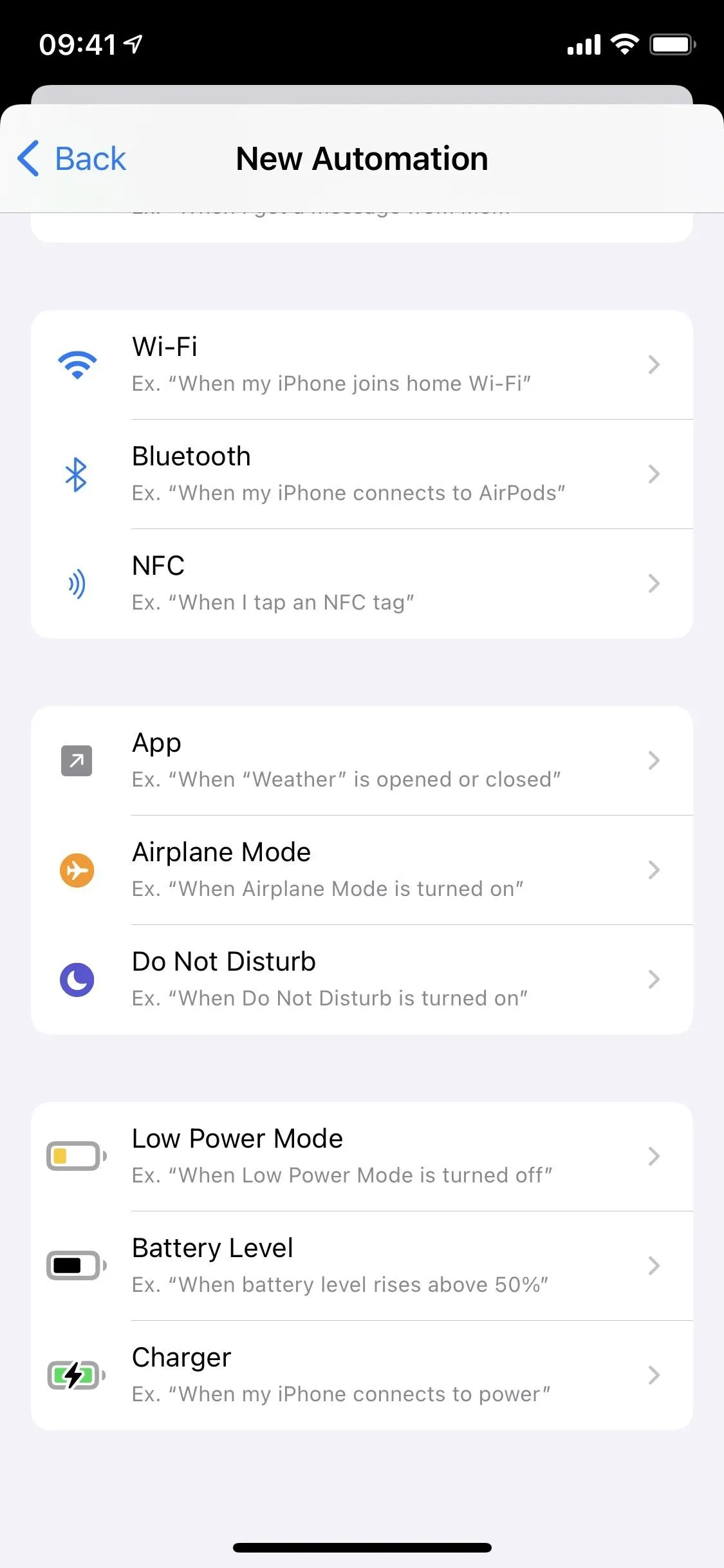Go back from New Automation
The image size is (724, 1568).
tap(71, 158)
